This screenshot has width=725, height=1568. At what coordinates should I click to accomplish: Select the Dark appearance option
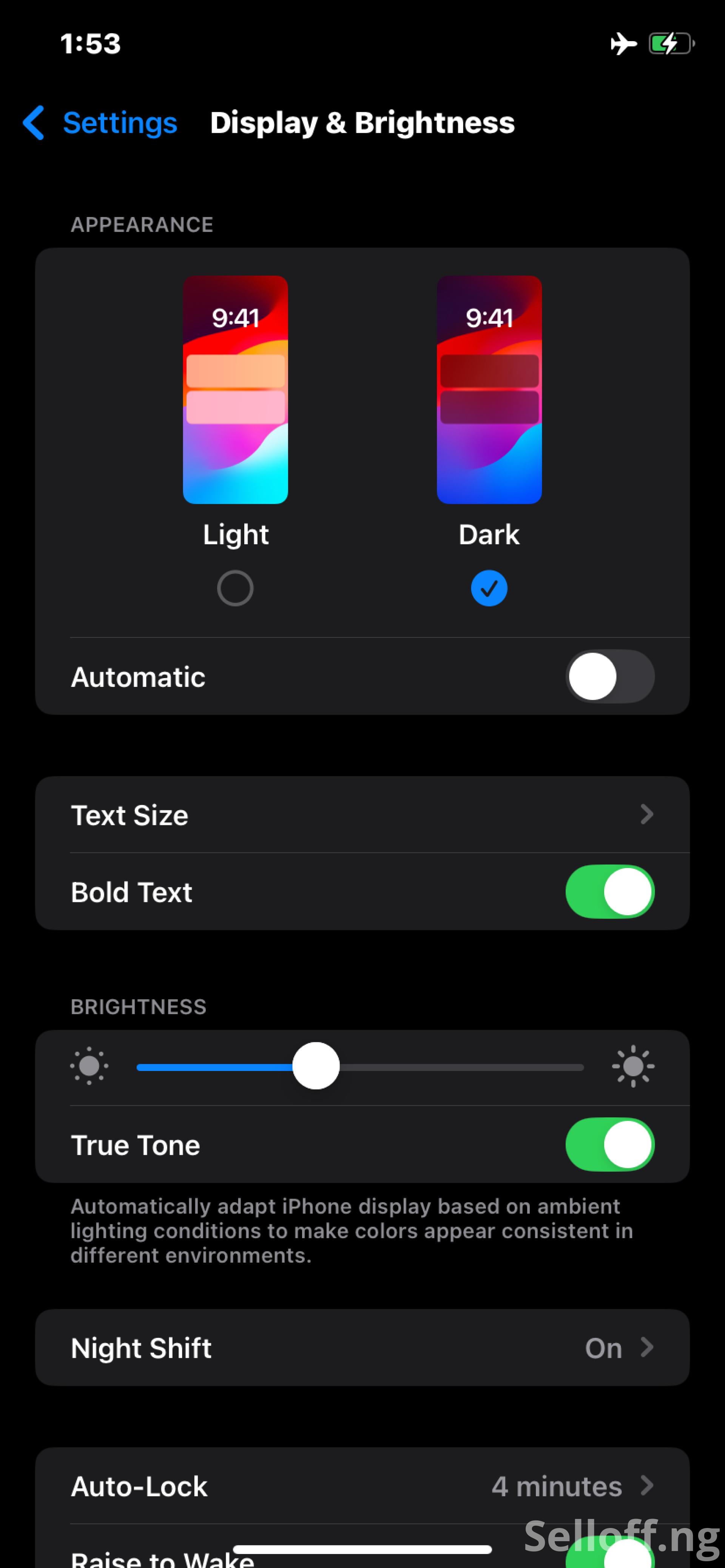click(489, 588)
